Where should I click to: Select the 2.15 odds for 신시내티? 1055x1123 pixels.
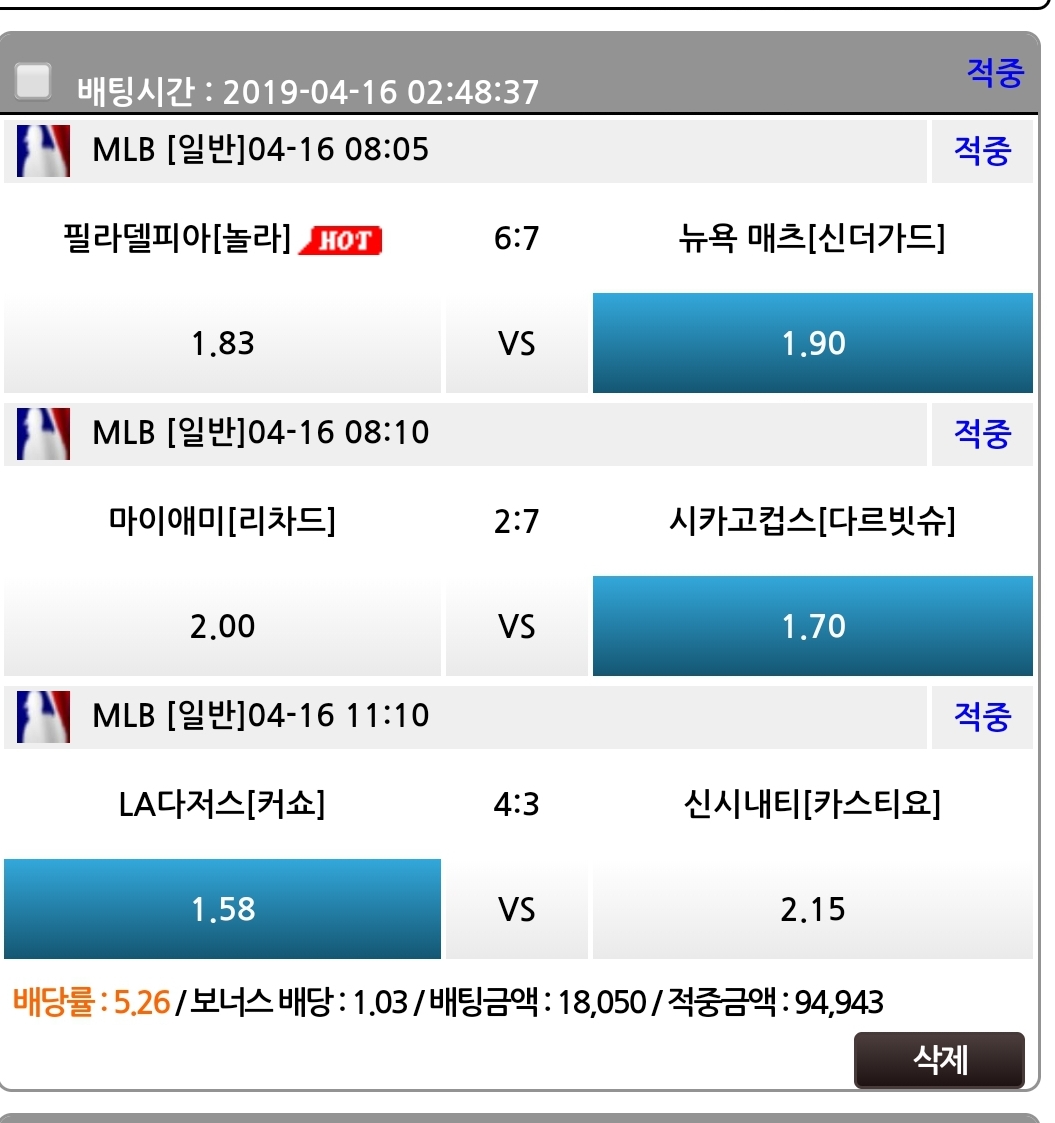(x=812, y=909)
